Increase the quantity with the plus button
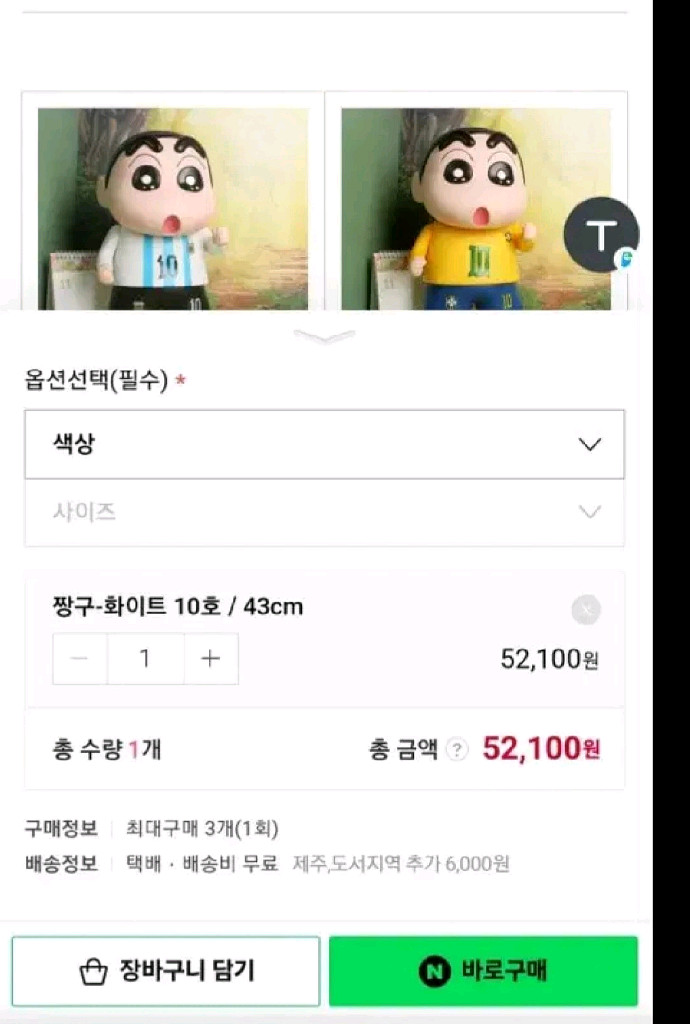 point(210,659)
